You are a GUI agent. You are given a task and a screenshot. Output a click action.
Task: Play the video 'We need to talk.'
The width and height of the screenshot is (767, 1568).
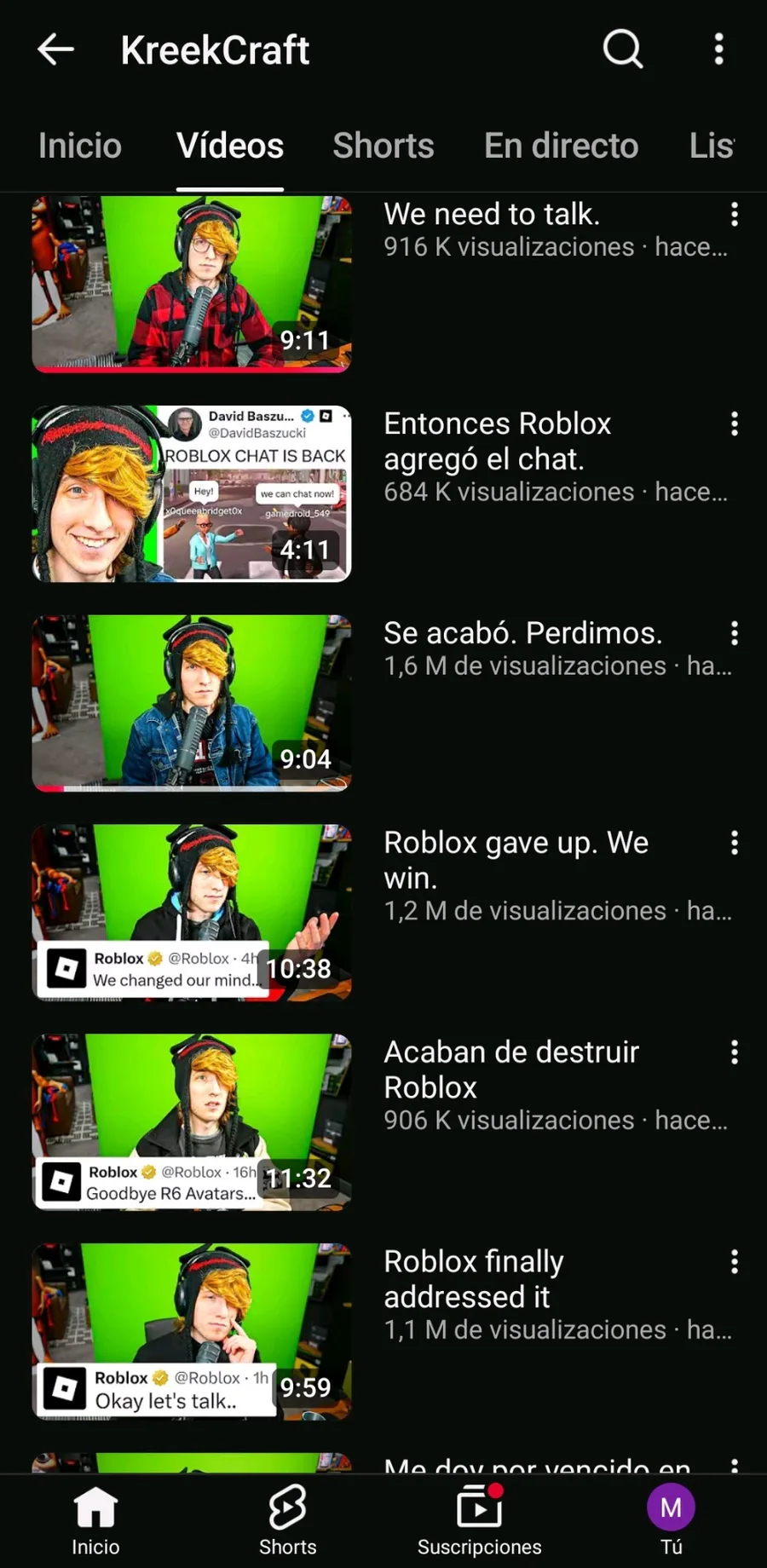pos(192,284)
